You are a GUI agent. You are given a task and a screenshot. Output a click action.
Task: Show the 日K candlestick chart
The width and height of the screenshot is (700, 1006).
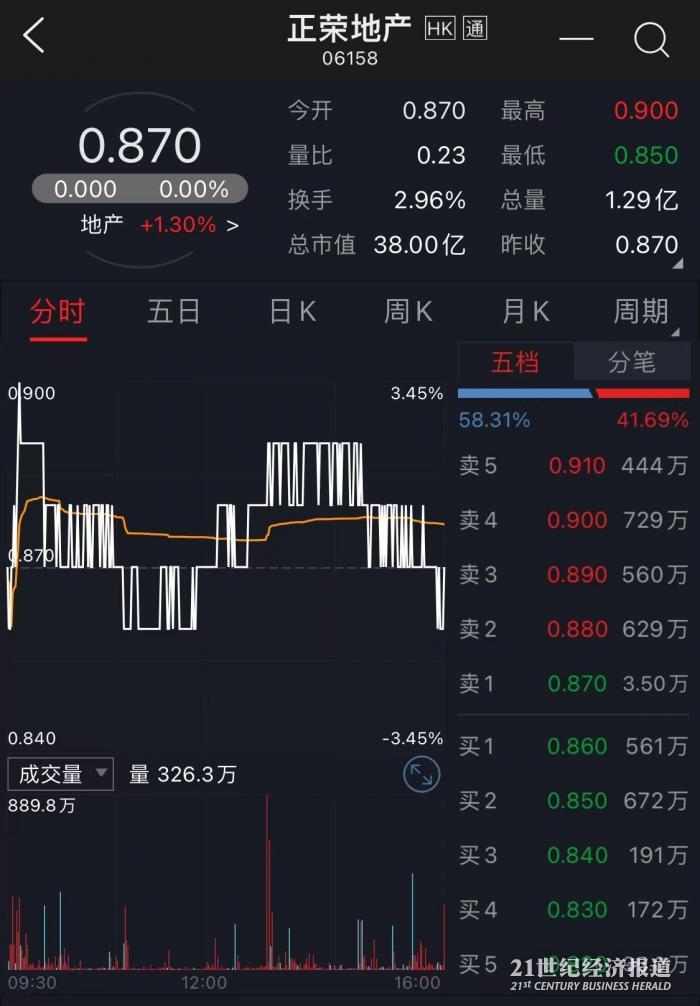[x=292, y=312]
